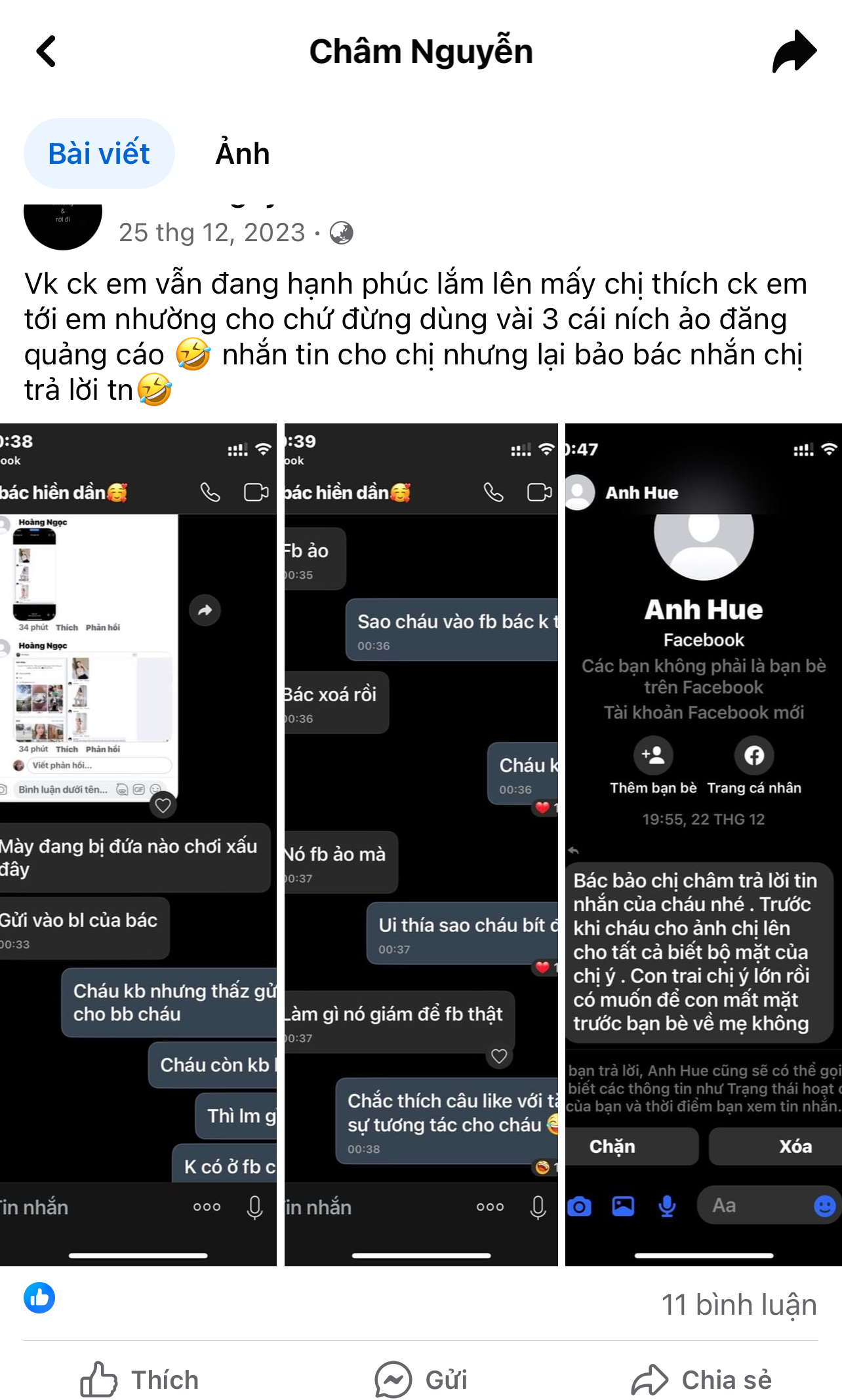This screenshot has height=1400, width=842.
Task: Open the first chat screenshot image
Action: 138,844
